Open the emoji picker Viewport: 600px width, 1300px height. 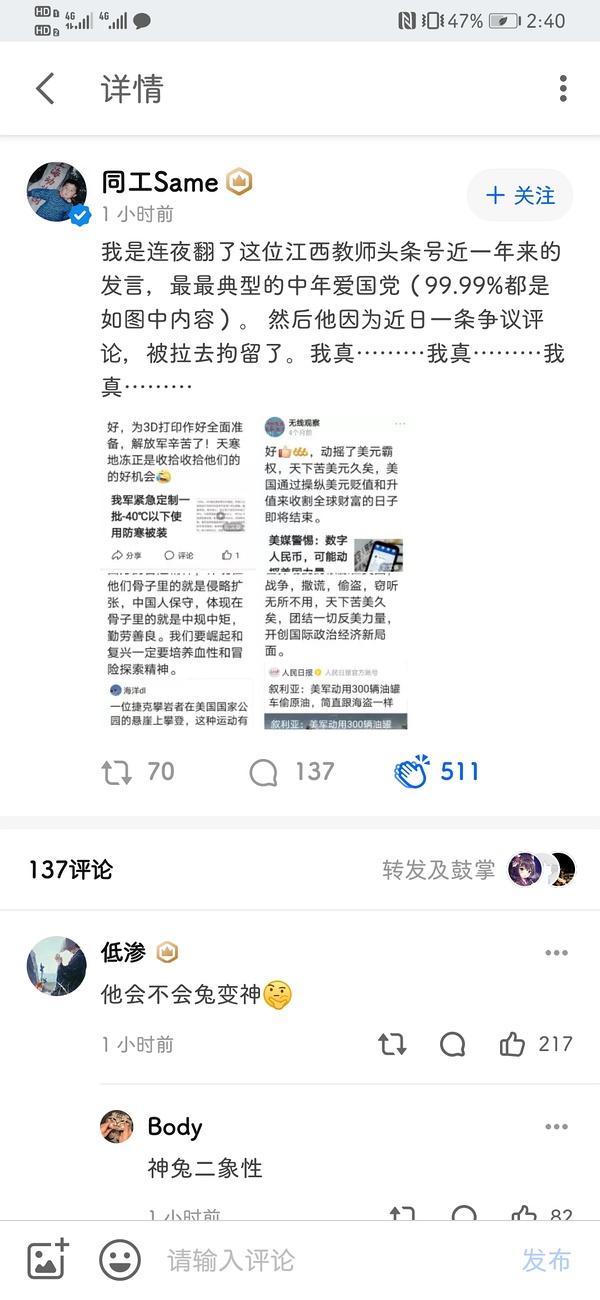pos(120,1259)
